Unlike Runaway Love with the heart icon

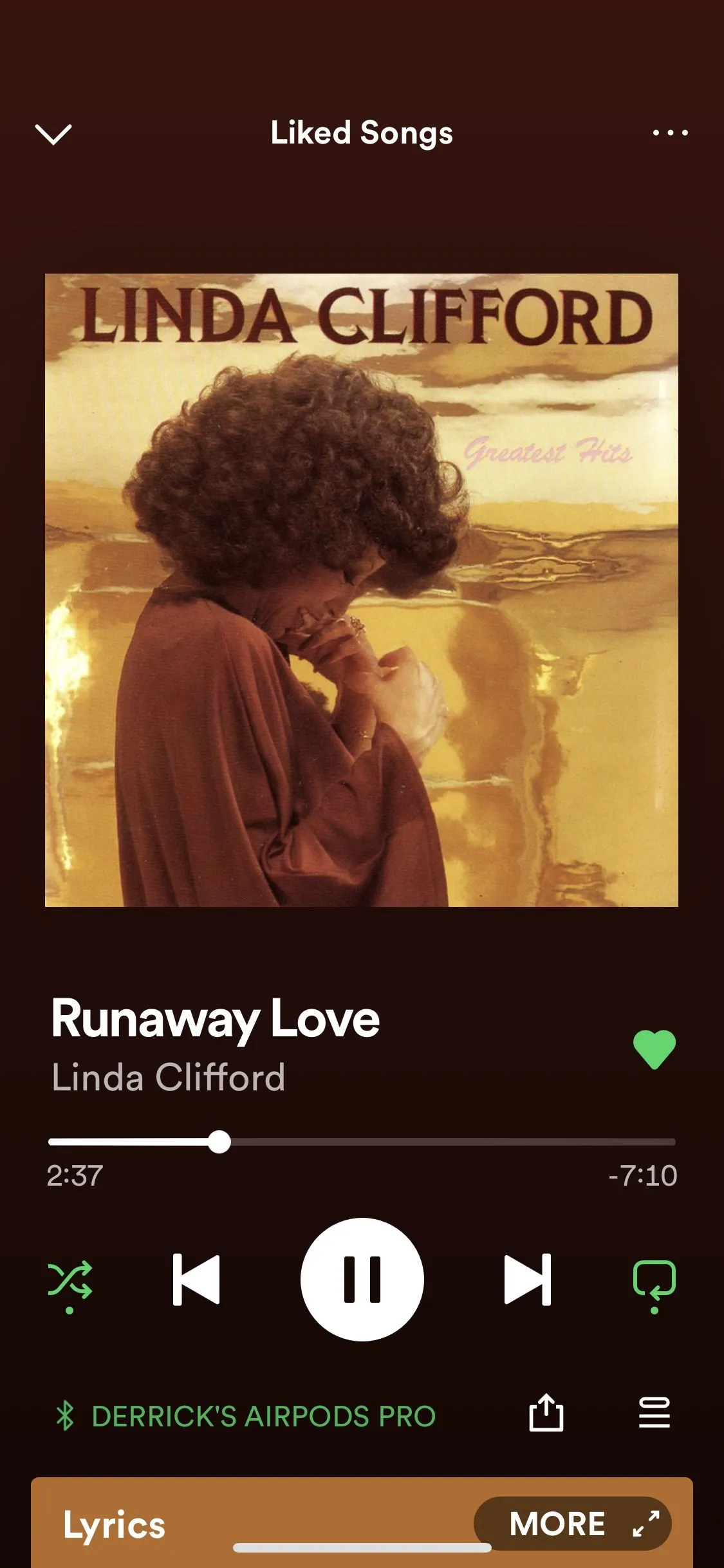pos(654,1049)
